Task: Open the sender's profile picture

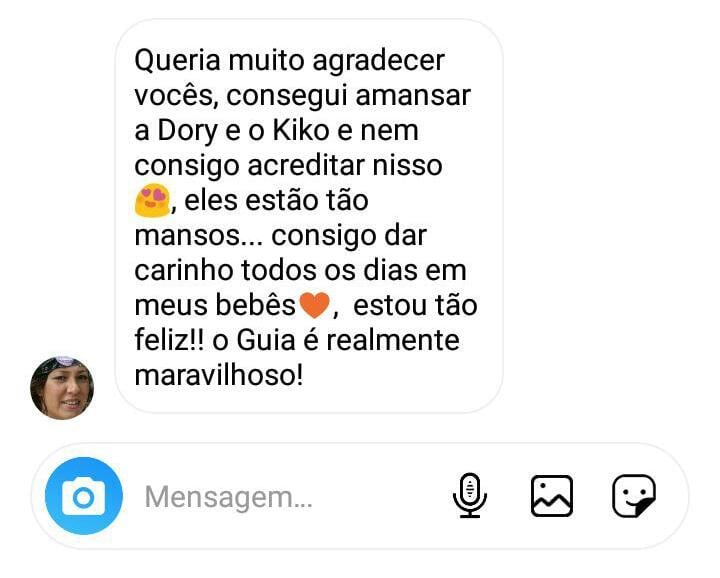Action: pyautogui.click(x=62, y=387)
